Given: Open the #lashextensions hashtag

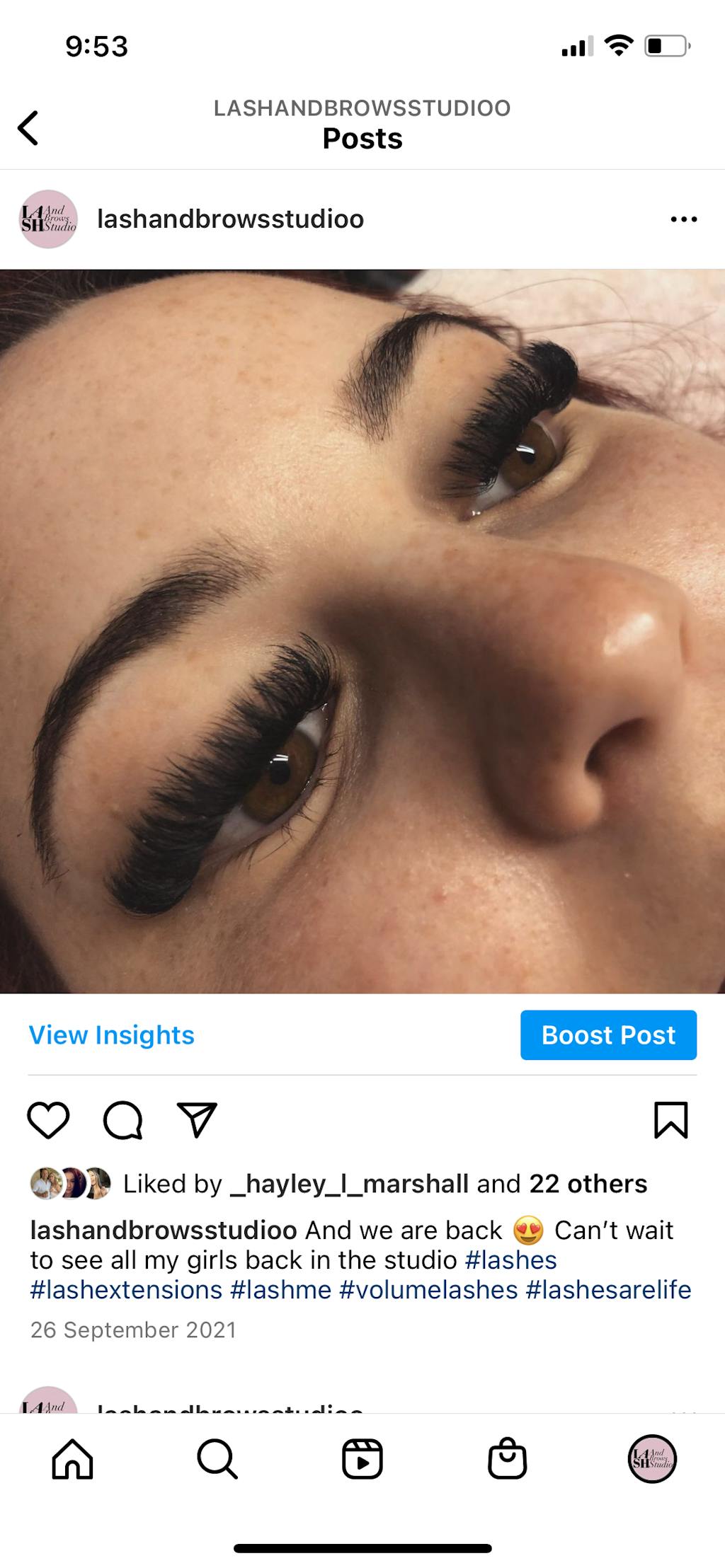Looking at the screenshot, I should coord(126,1290).
